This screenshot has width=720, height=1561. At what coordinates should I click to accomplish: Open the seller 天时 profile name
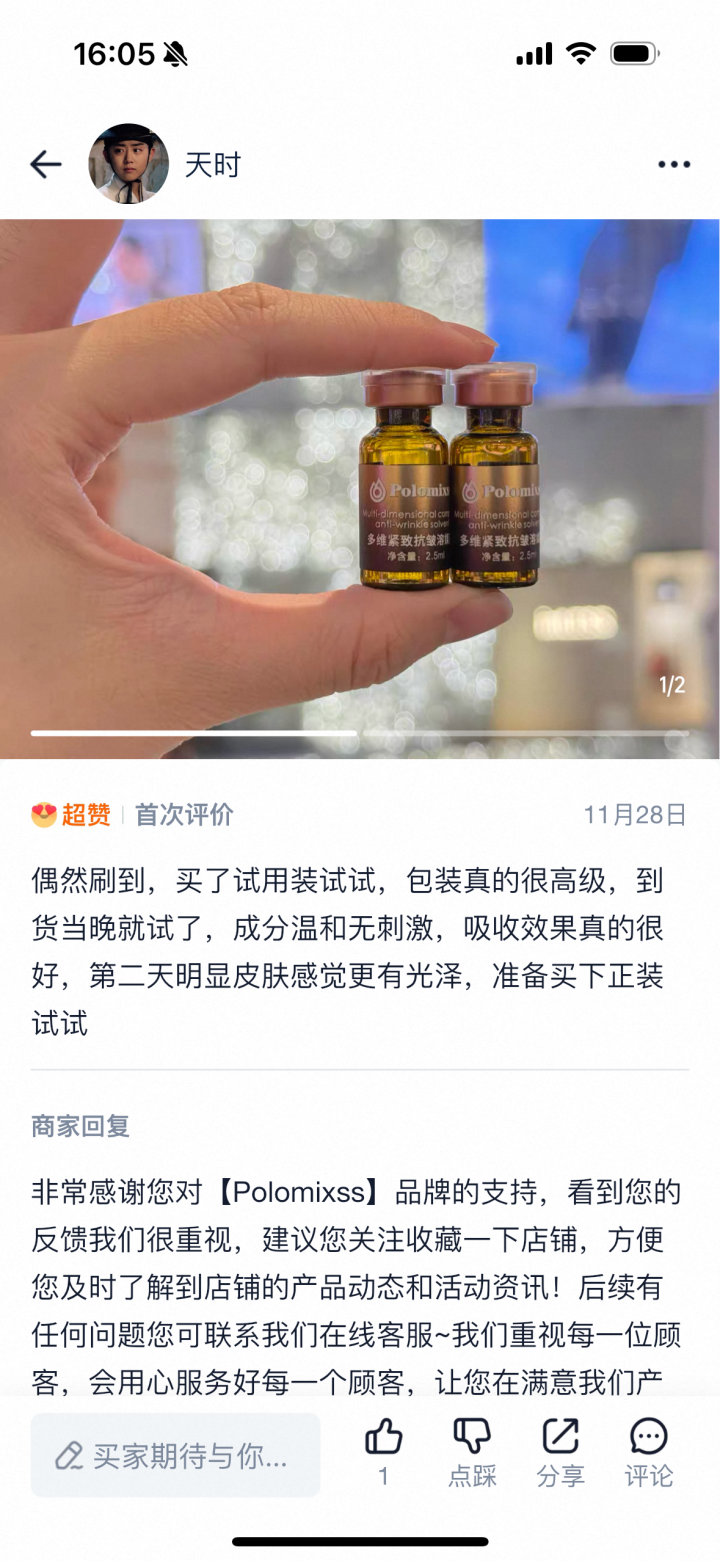click(213, 163)
